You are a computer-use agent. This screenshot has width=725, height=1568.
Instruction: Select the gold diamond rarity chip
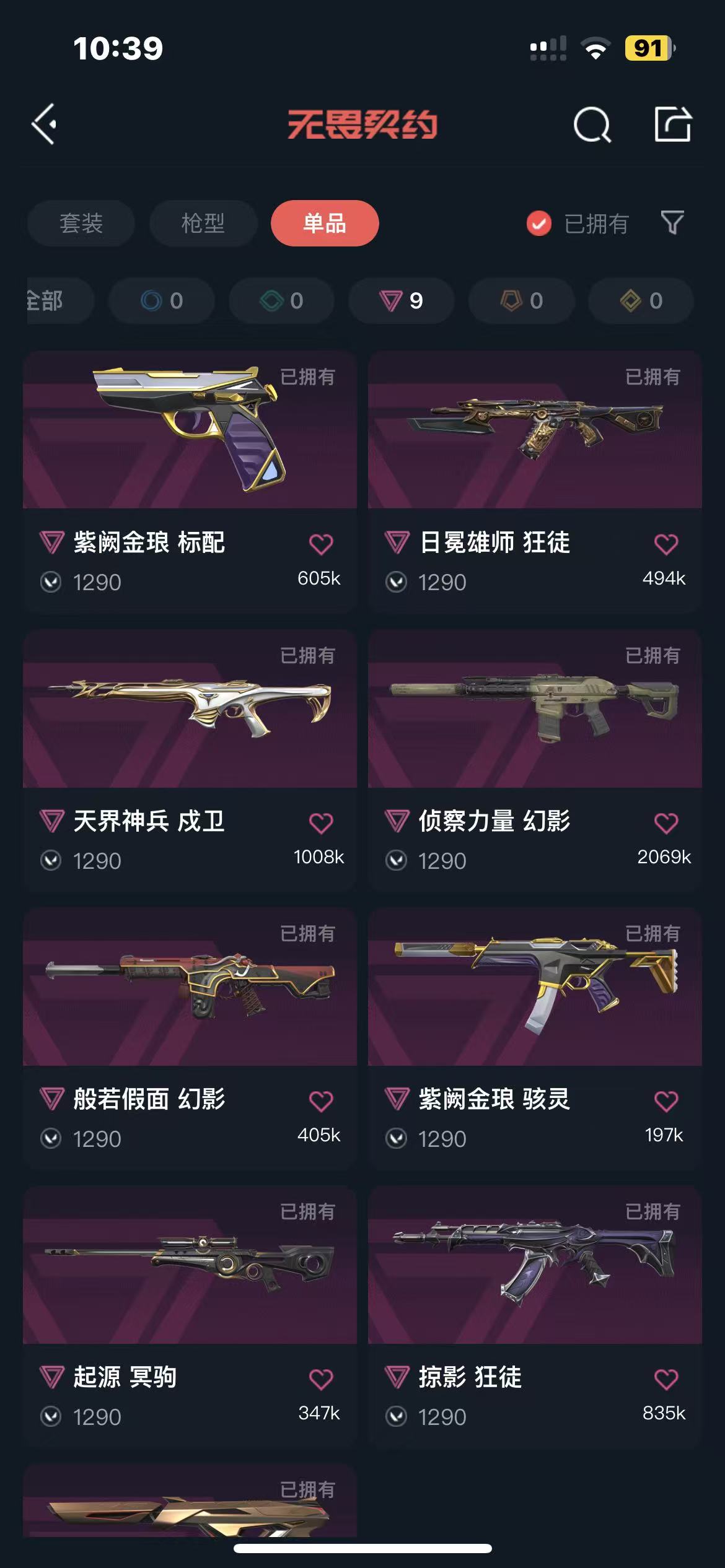click(641, 301)
